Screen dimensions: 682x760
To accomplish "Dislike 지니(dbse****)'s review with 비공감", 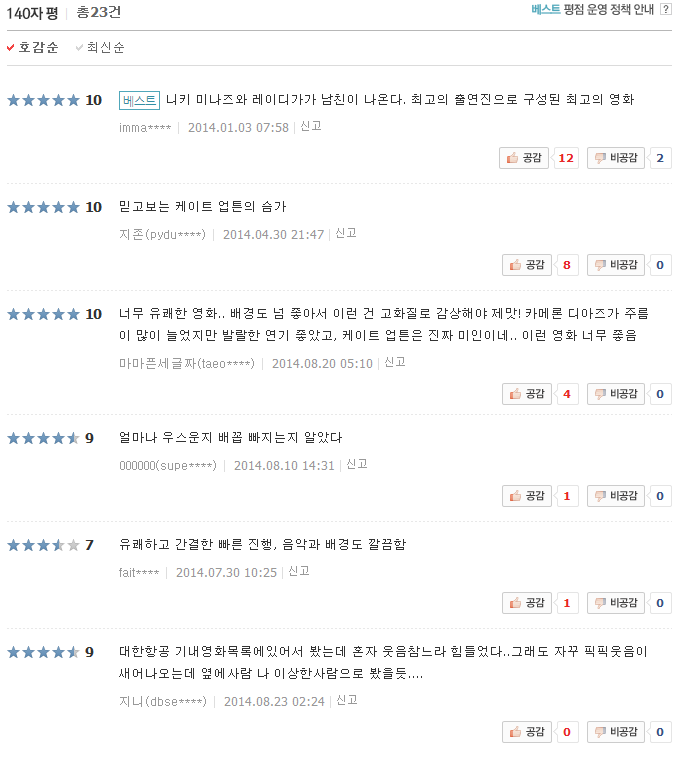I will [616, 732].
